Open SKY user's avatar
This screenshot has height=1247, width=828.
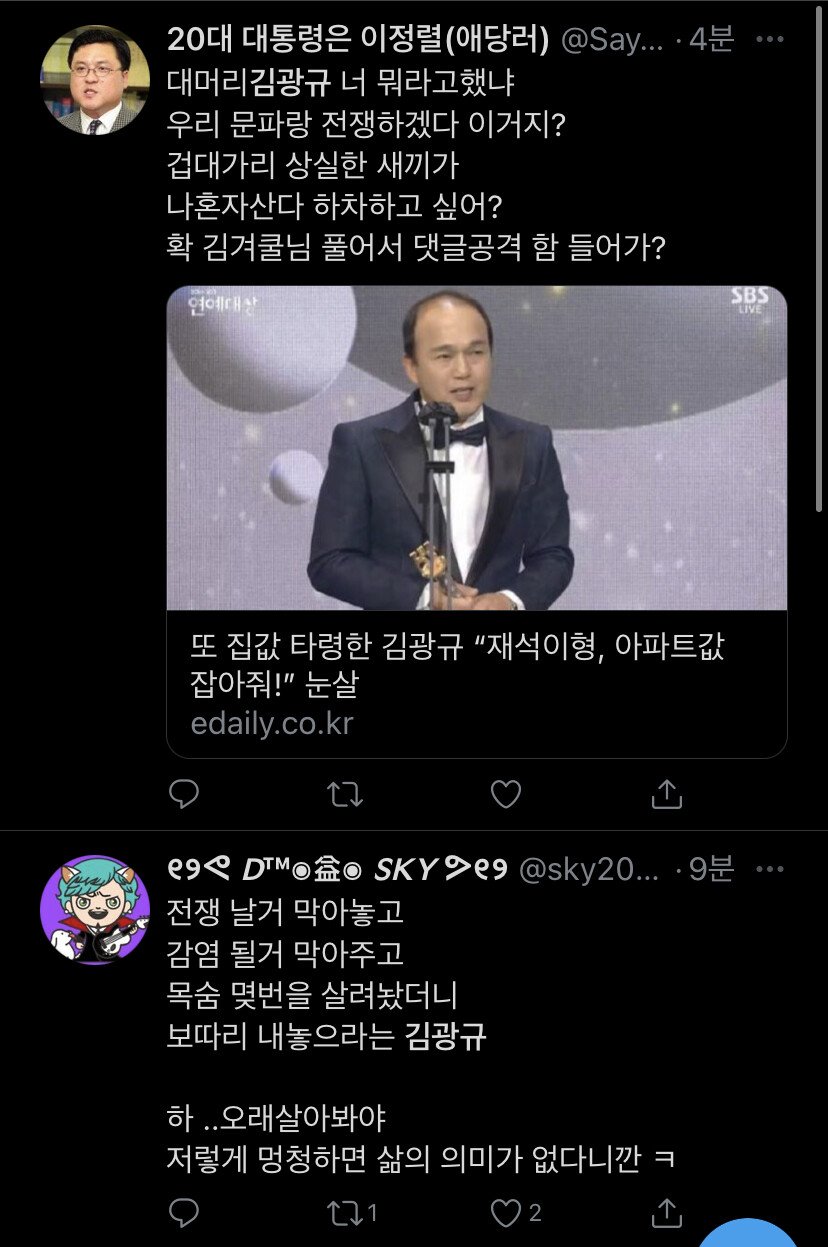(x=95, y=910)
